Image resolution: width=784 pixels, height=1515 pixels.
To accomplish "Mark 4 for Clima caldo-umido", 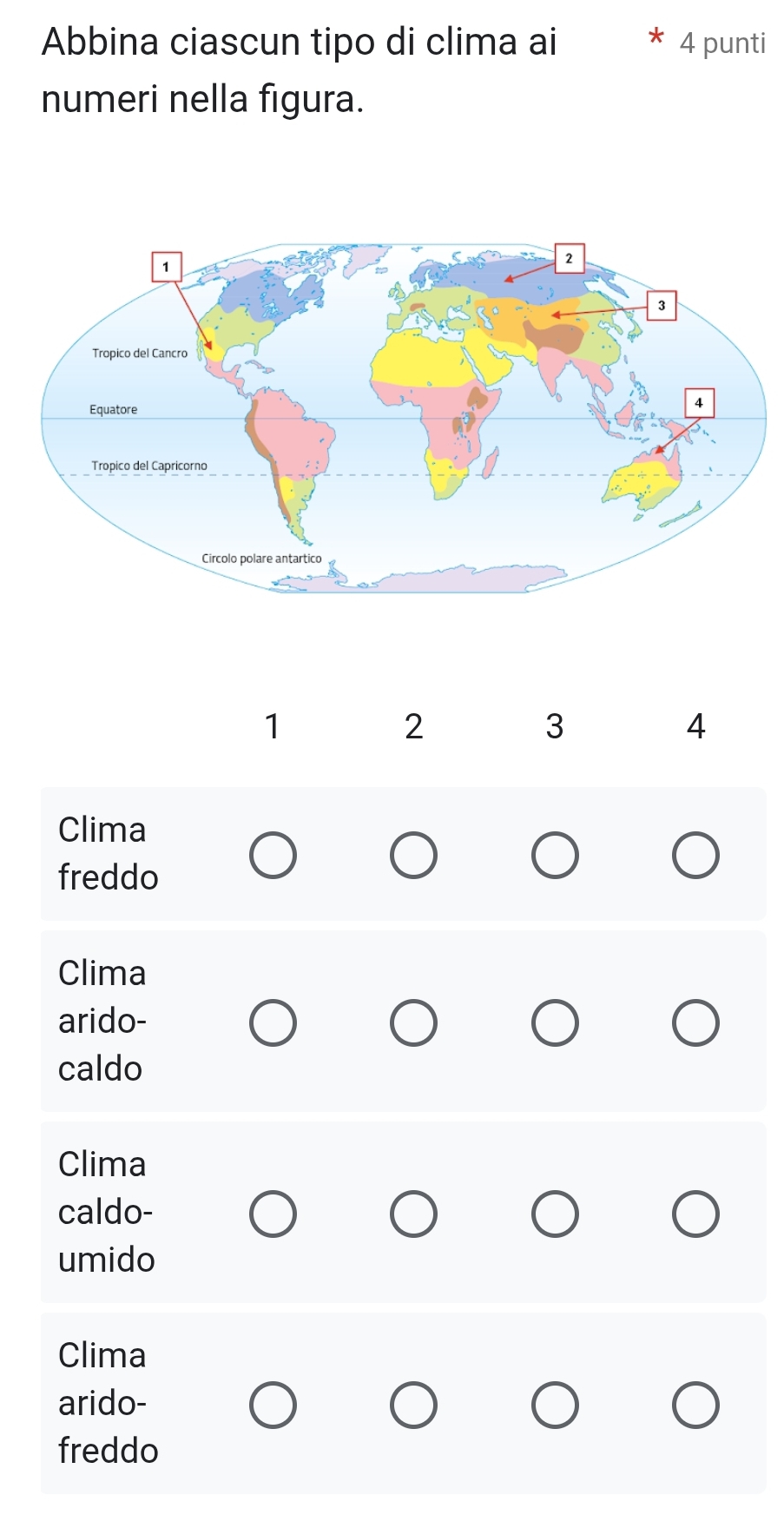I will pos(695,1214).
